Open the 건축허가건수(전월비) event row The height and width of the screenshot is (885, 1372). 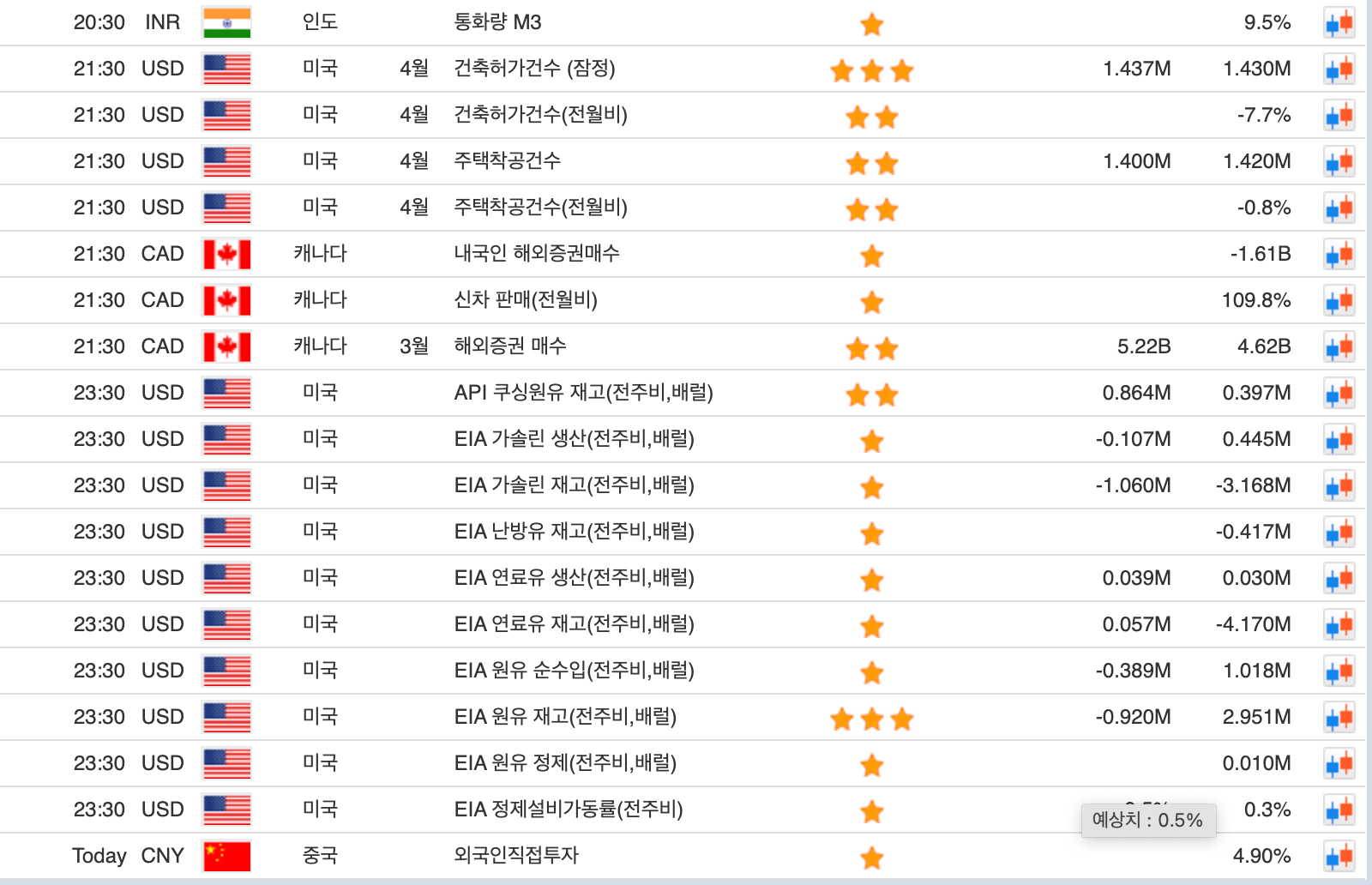pos(540,115)
